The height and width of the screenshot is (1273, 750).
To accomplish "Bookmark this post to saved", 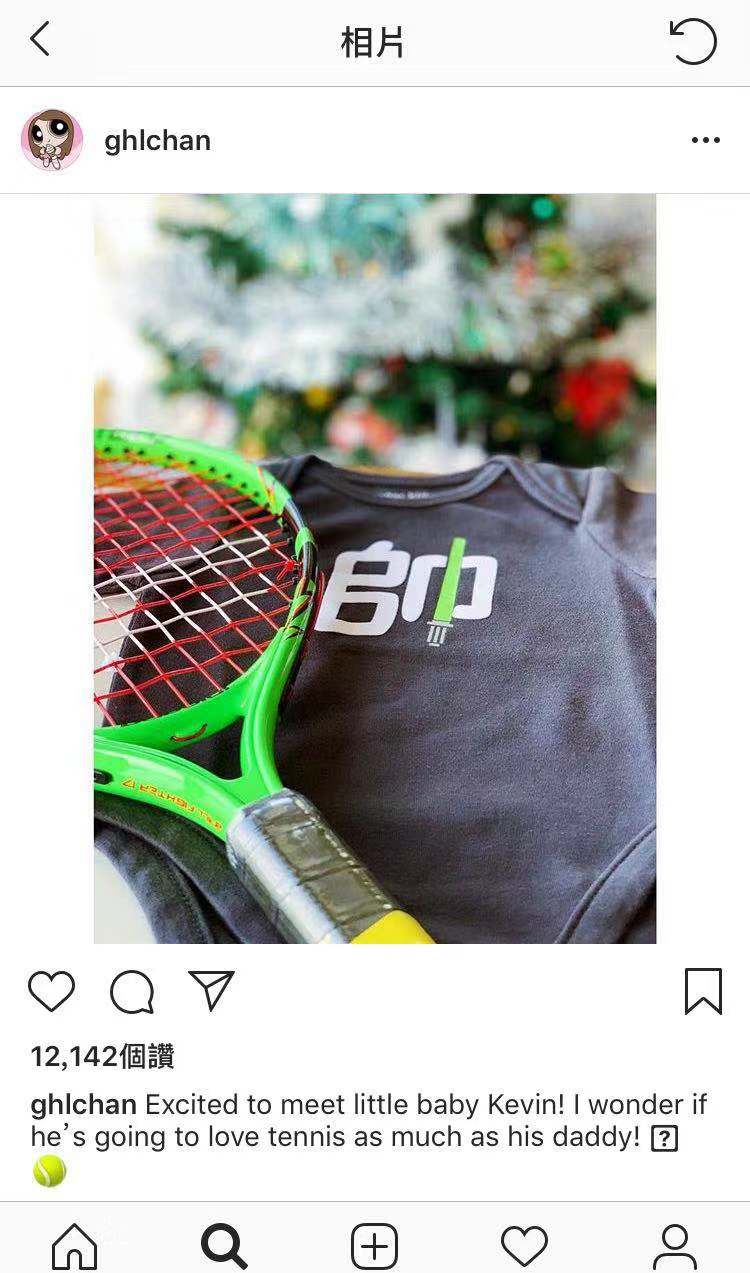I will click(x=703, y=991).
